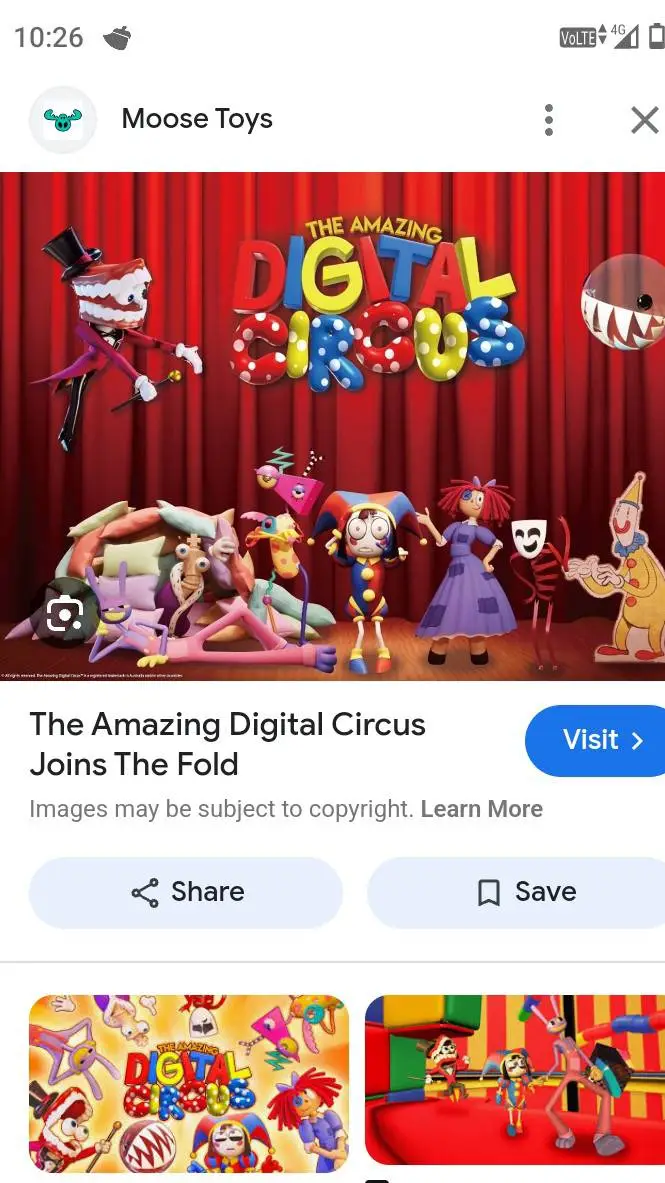The width and height of the screenshot is (665, 1183).
Task: Open the three-dot overflow menu
Action: [548, 120]
